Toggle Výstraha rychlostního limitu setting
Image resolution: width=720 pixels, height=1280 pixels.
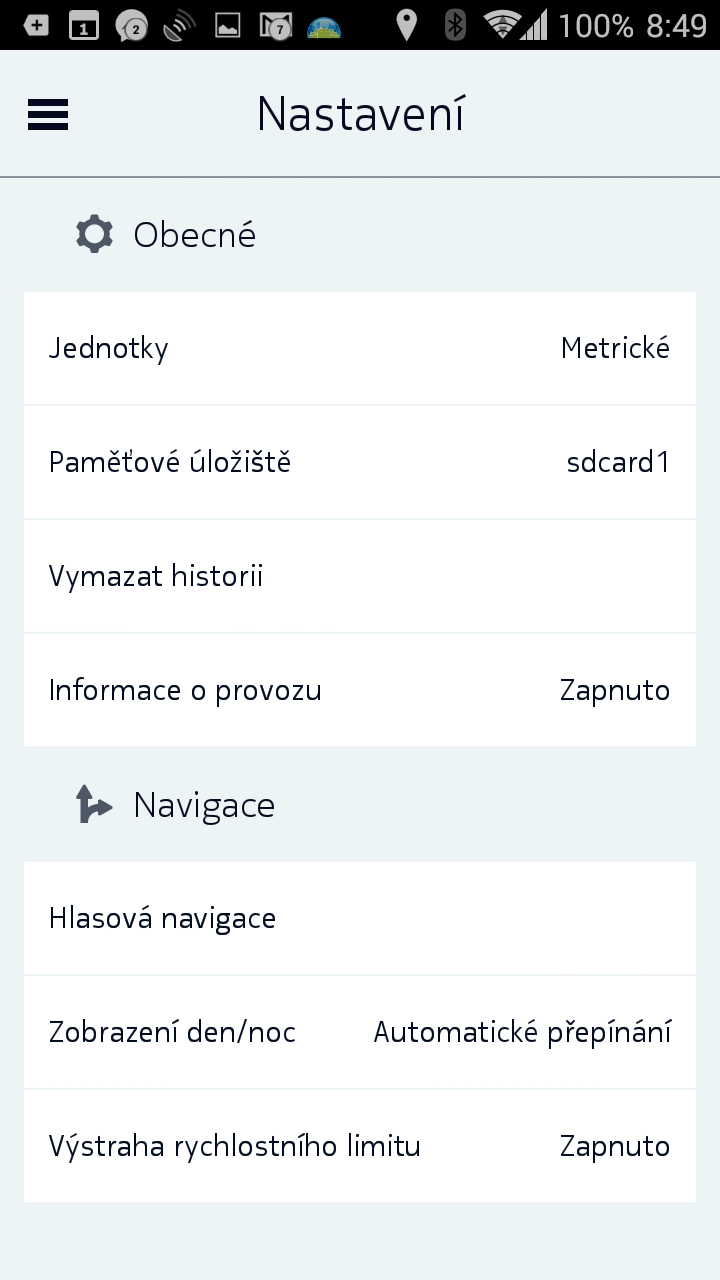click(360, 1146)
